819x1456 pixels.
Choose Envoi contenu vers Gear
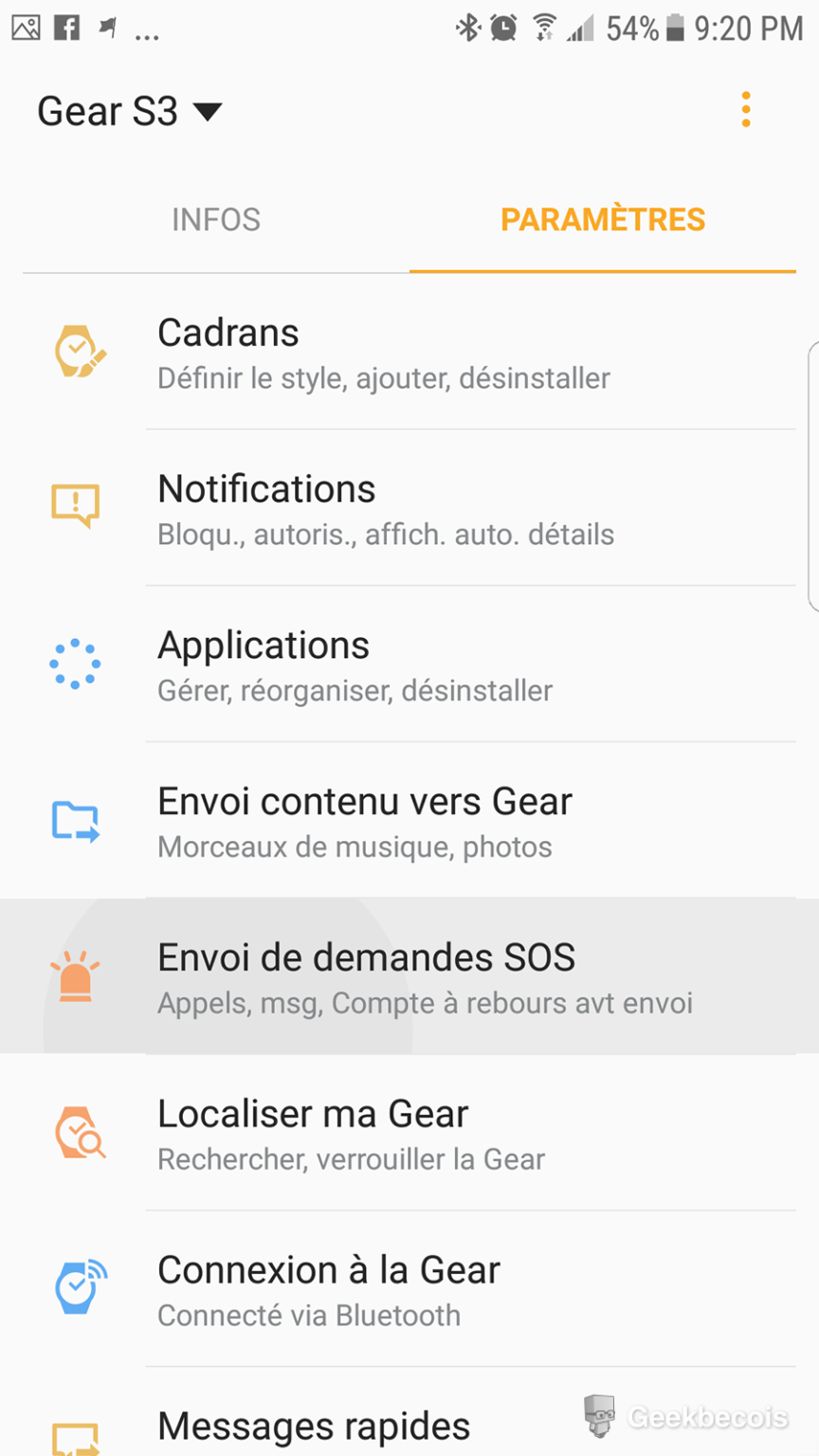tap(409, 822)
